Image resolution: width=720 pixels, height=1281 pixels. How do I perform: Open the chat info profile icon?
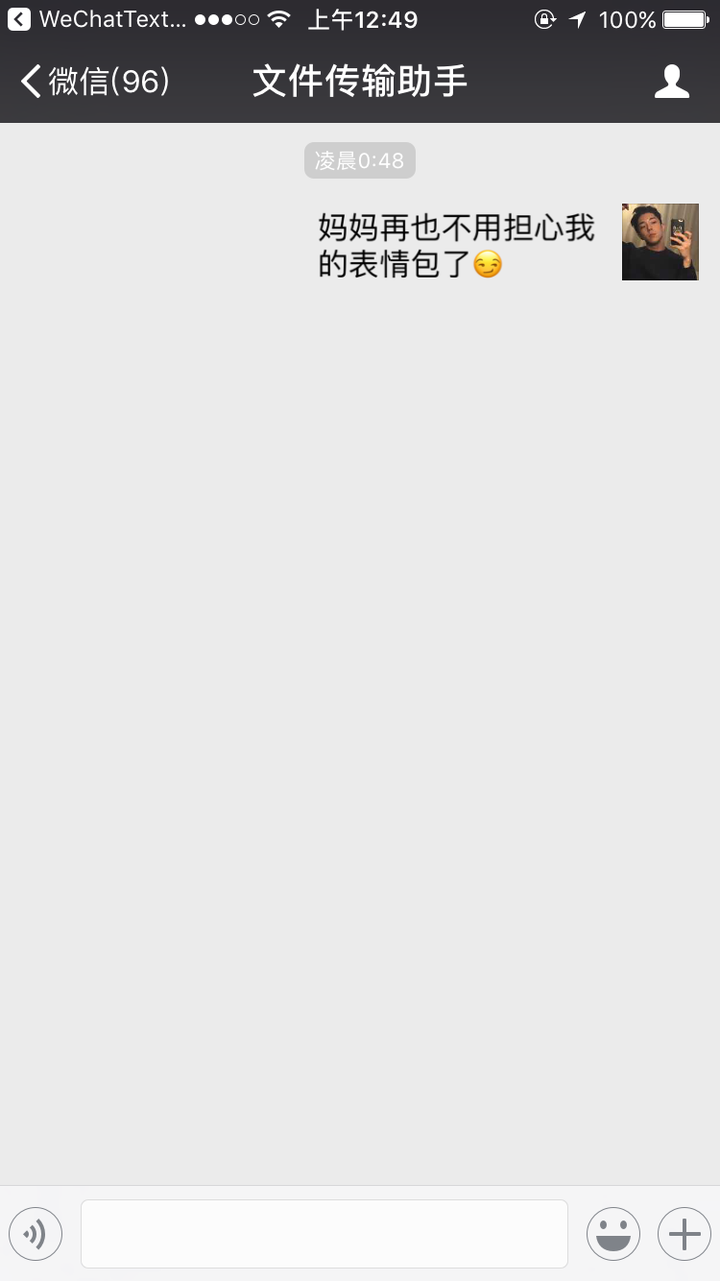tap(672, 82)
